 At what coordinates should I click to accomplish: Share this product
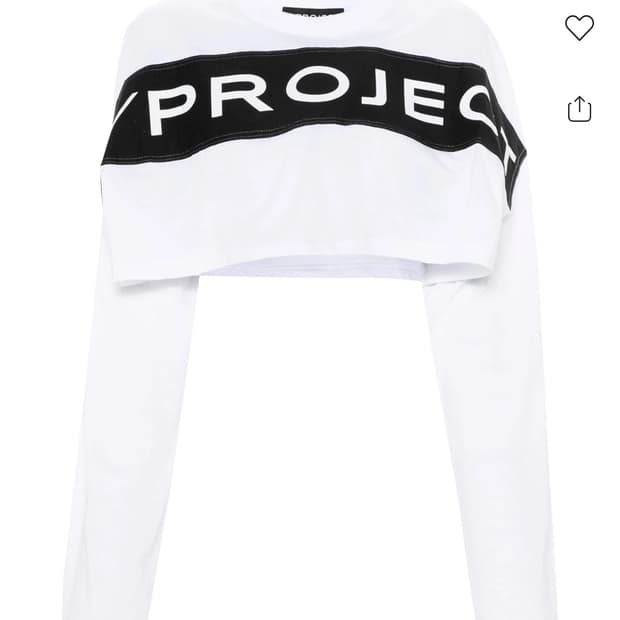(579, 108)
